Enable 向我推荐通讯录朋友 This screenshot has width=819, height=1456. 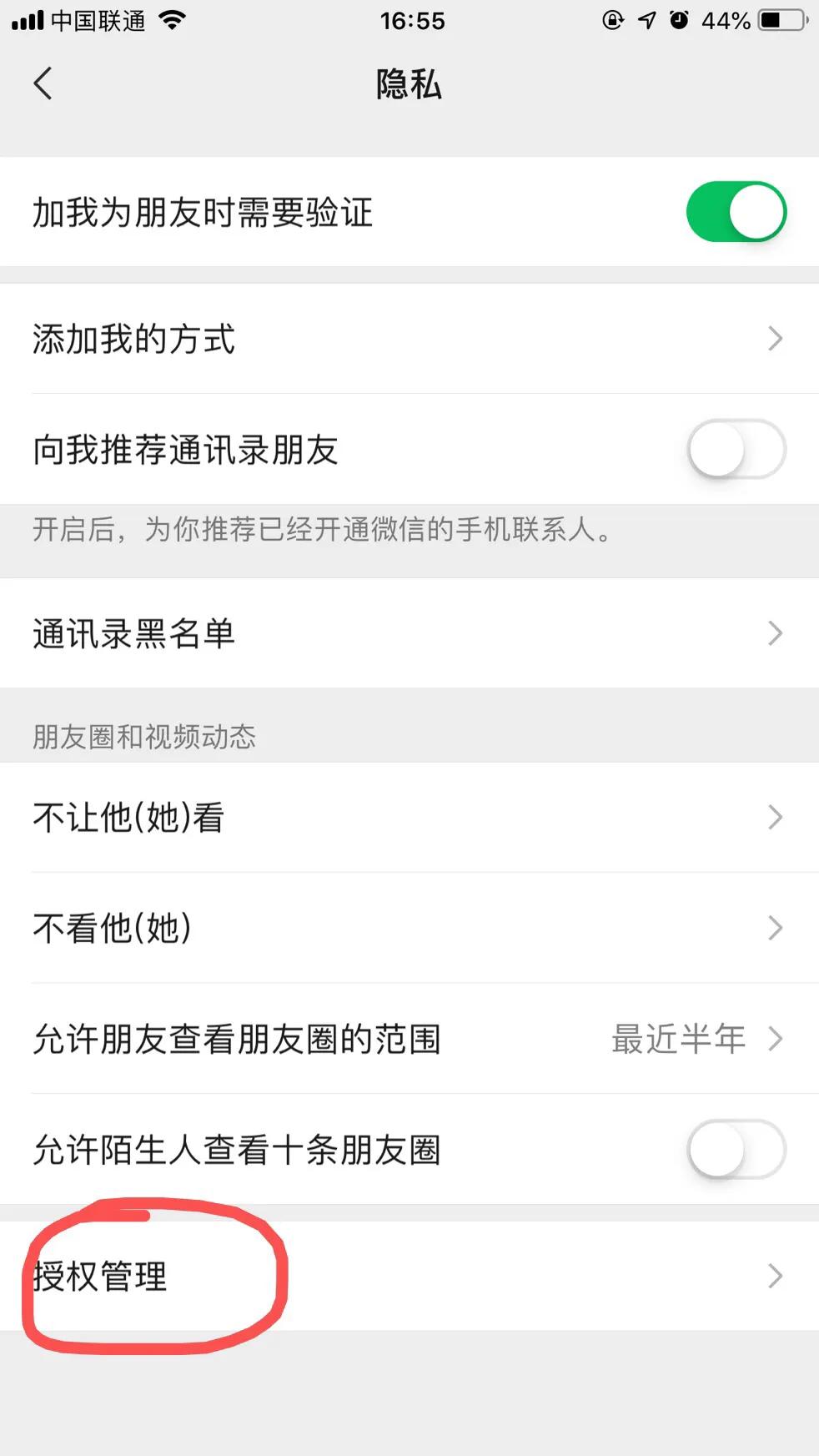pyautogui.click(x=736, y=450)
